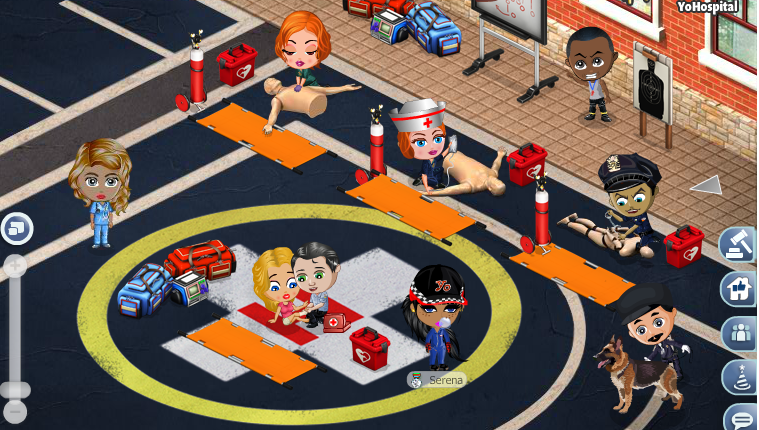Zoom out with the minus button
The image size is (759, 430).
point(15,410)
